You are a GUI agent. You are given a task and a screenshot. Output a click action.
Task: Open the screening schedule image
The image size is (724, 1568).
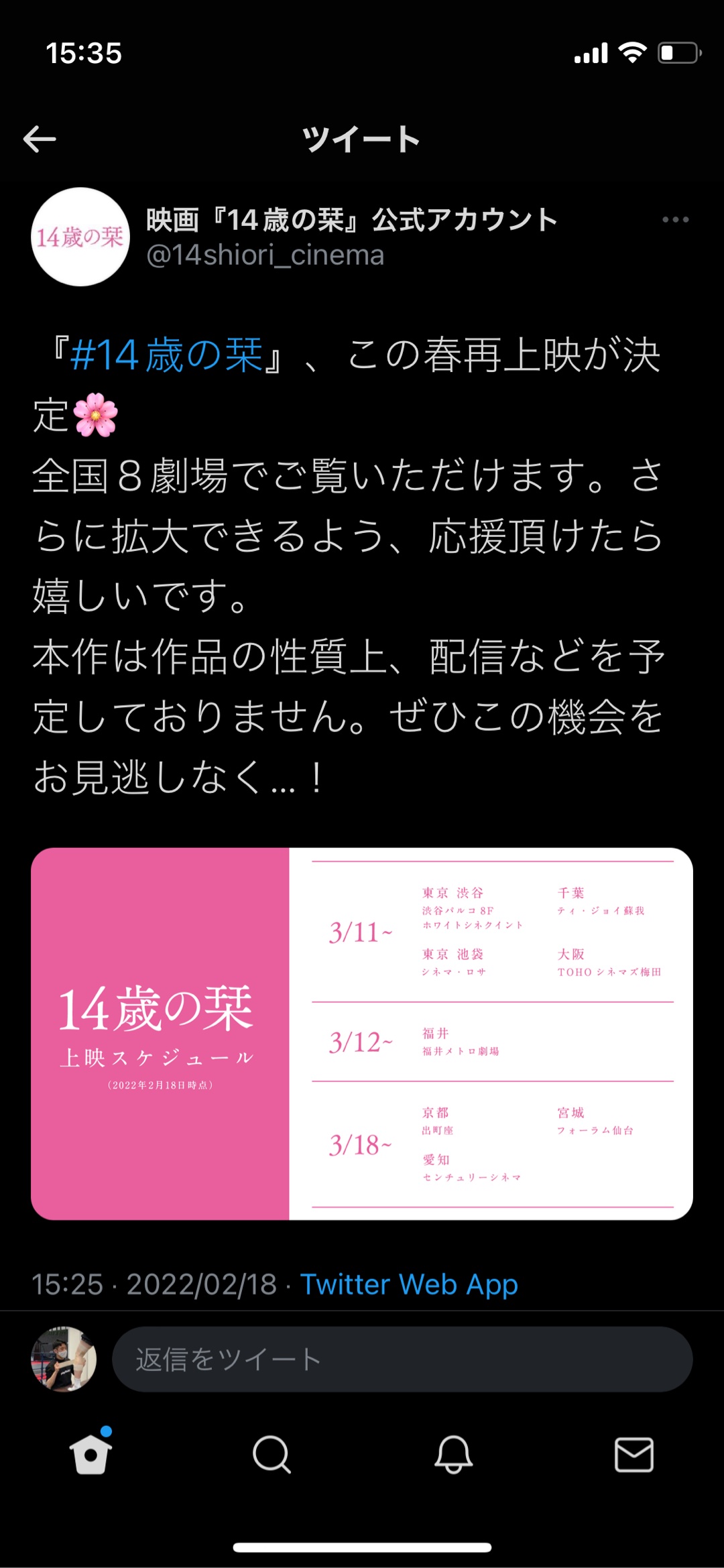[x=362, y=1033]
